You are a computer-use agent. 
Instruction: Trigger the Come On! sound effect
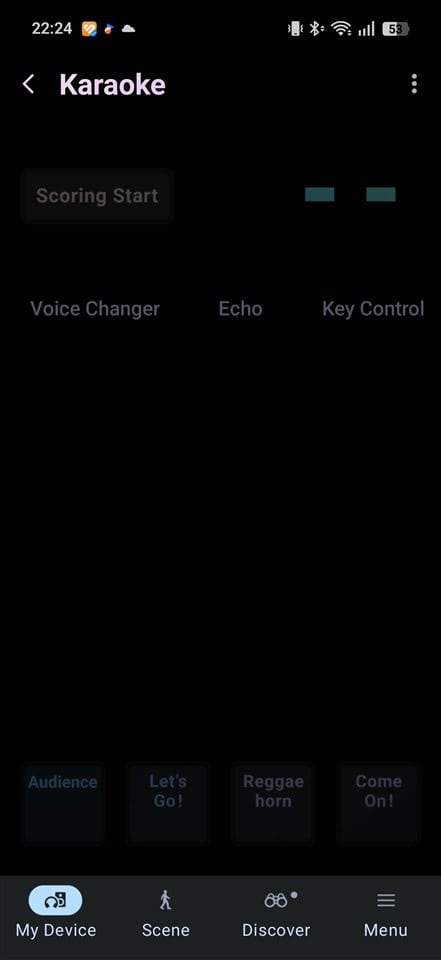[x=379, y=803]
